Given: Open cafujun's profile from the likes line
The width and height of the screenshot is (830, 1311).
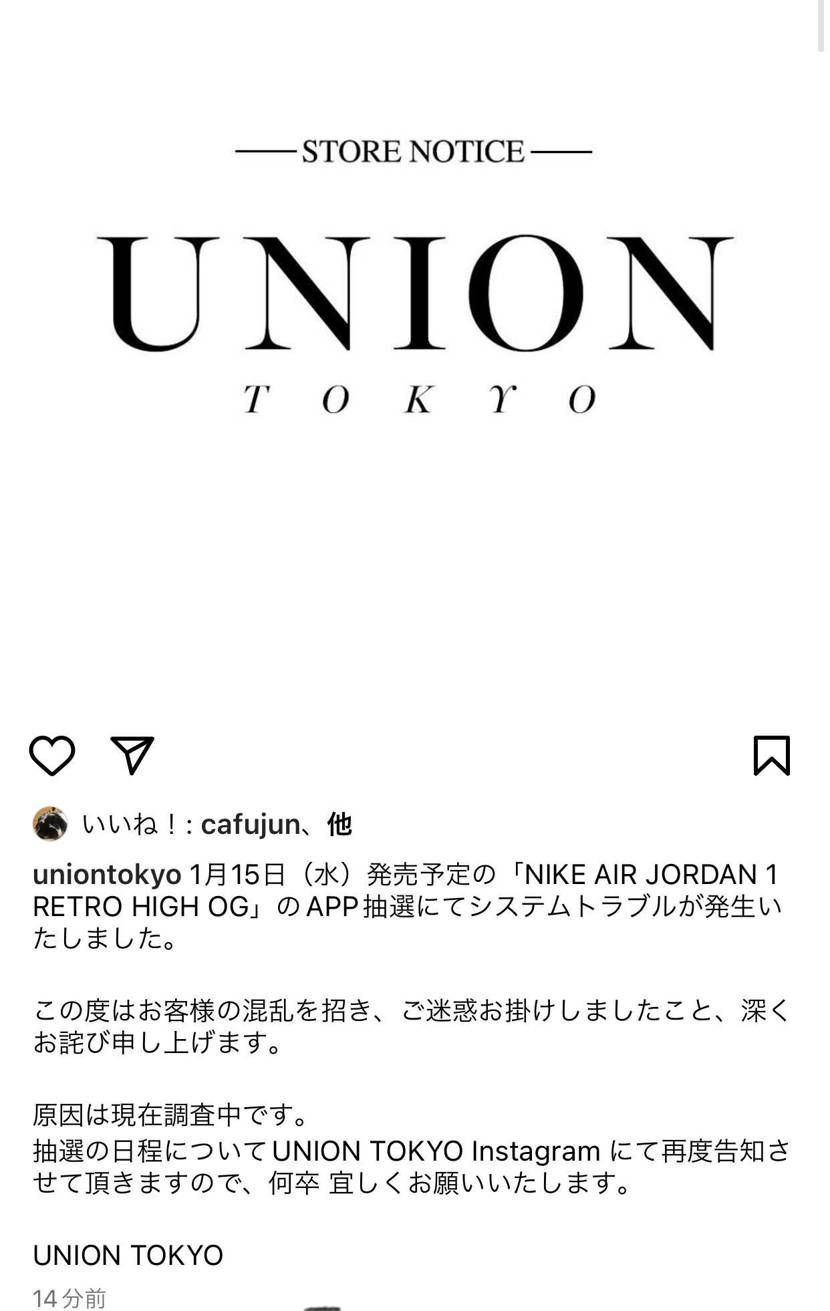Looking at the screenshot, I should pos(250,825).
